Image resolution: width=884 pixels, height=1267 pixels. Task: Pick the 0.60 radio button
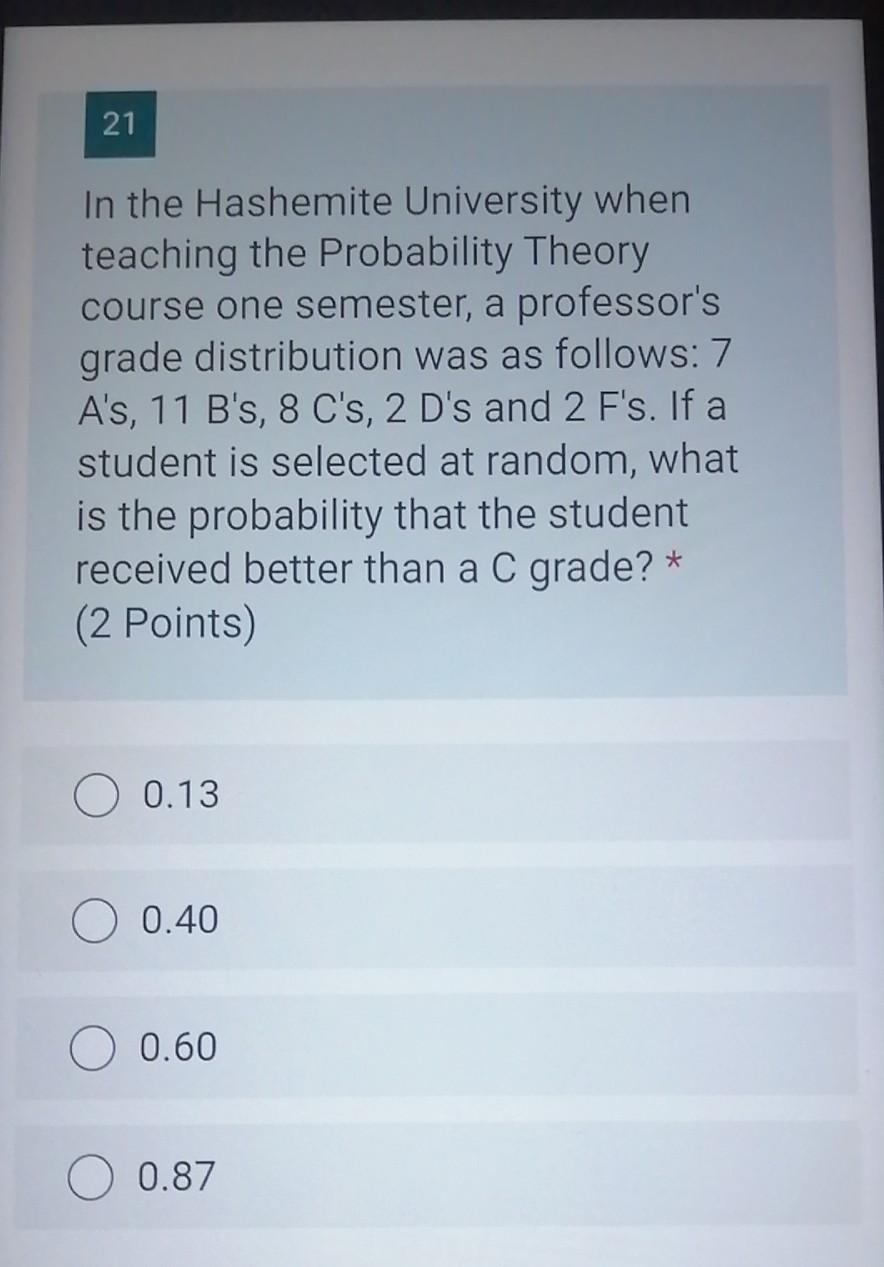[94, 1049]
